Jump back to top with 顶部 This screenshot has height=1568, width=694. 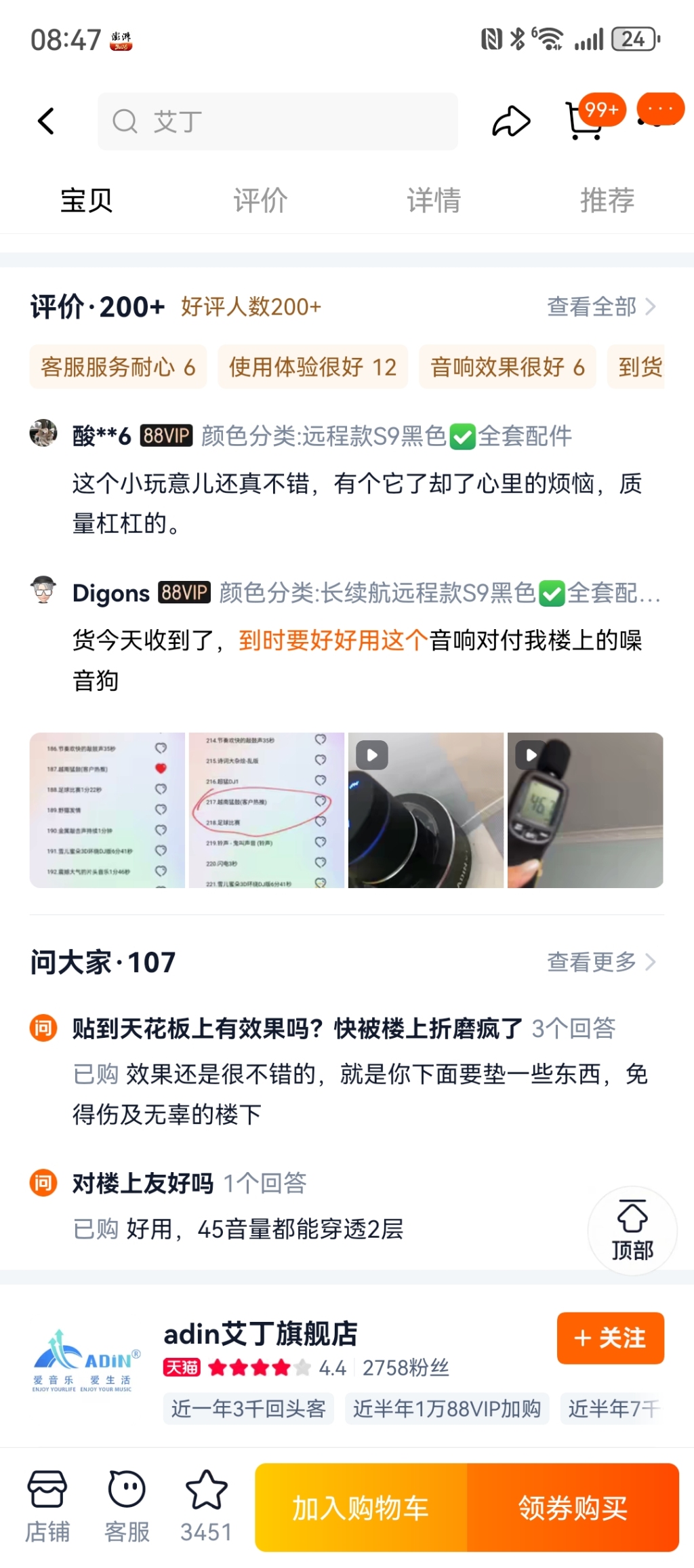click(632, 1230)
